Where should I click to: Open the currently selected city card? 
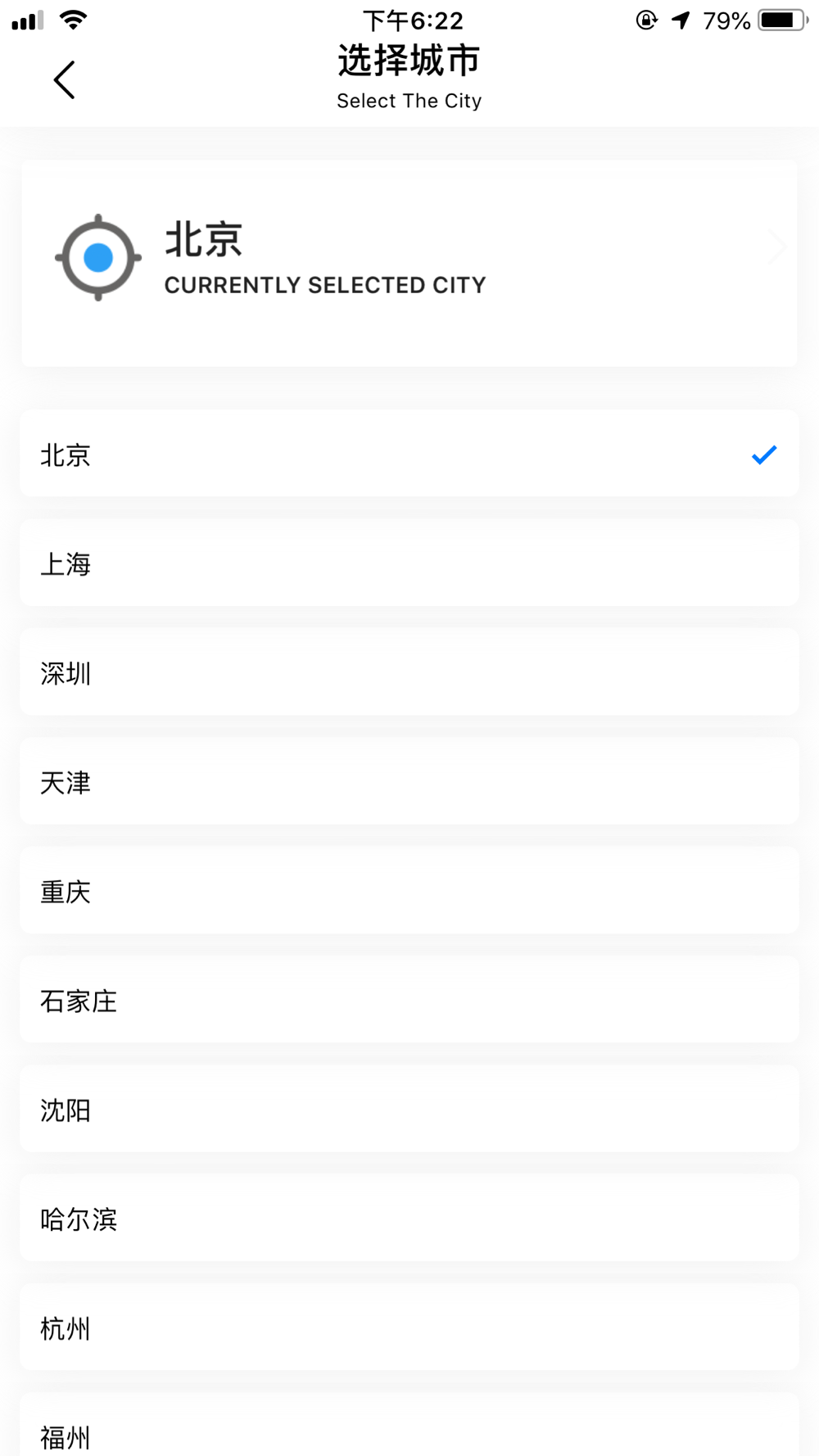(x=409, y=263)
